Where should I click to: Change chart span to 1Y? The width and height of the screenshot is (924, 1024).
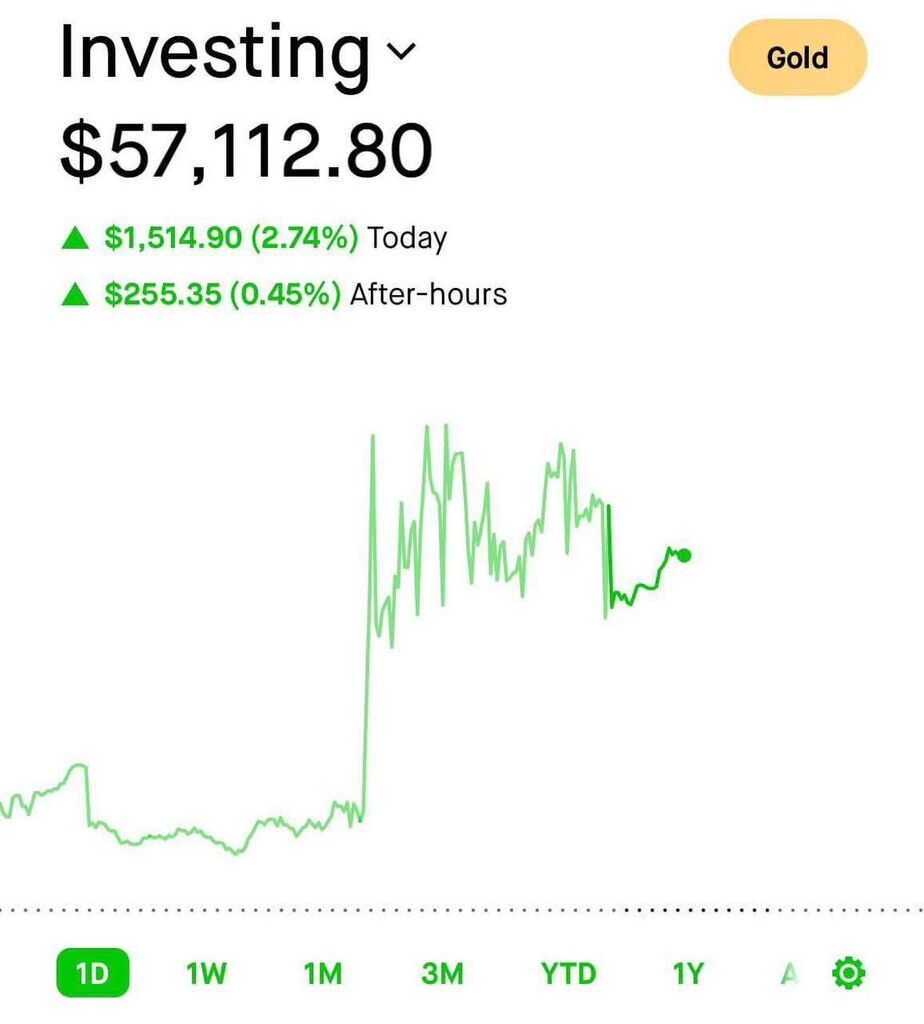pos(688,972)
